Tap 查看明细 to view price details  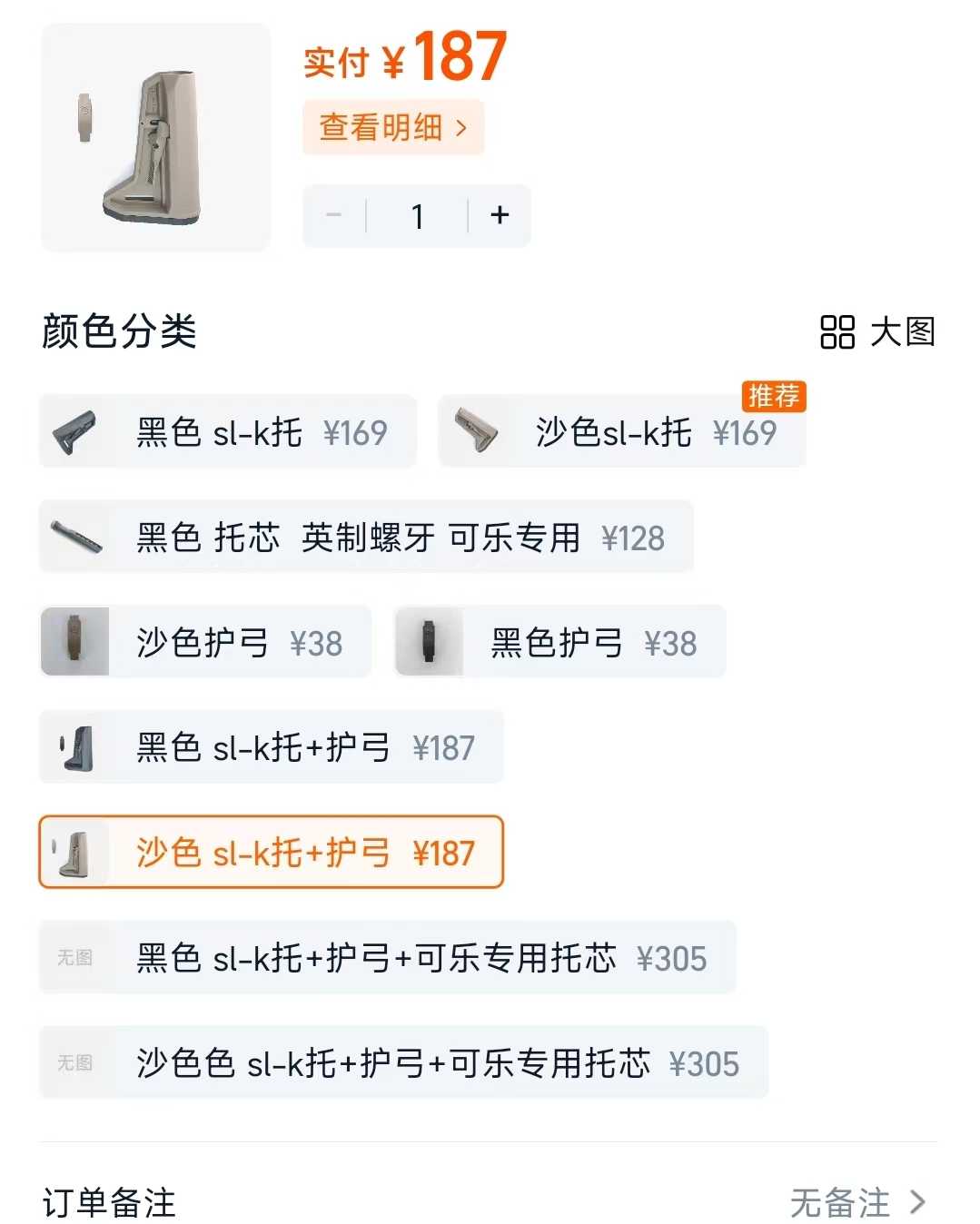point(392,127)
